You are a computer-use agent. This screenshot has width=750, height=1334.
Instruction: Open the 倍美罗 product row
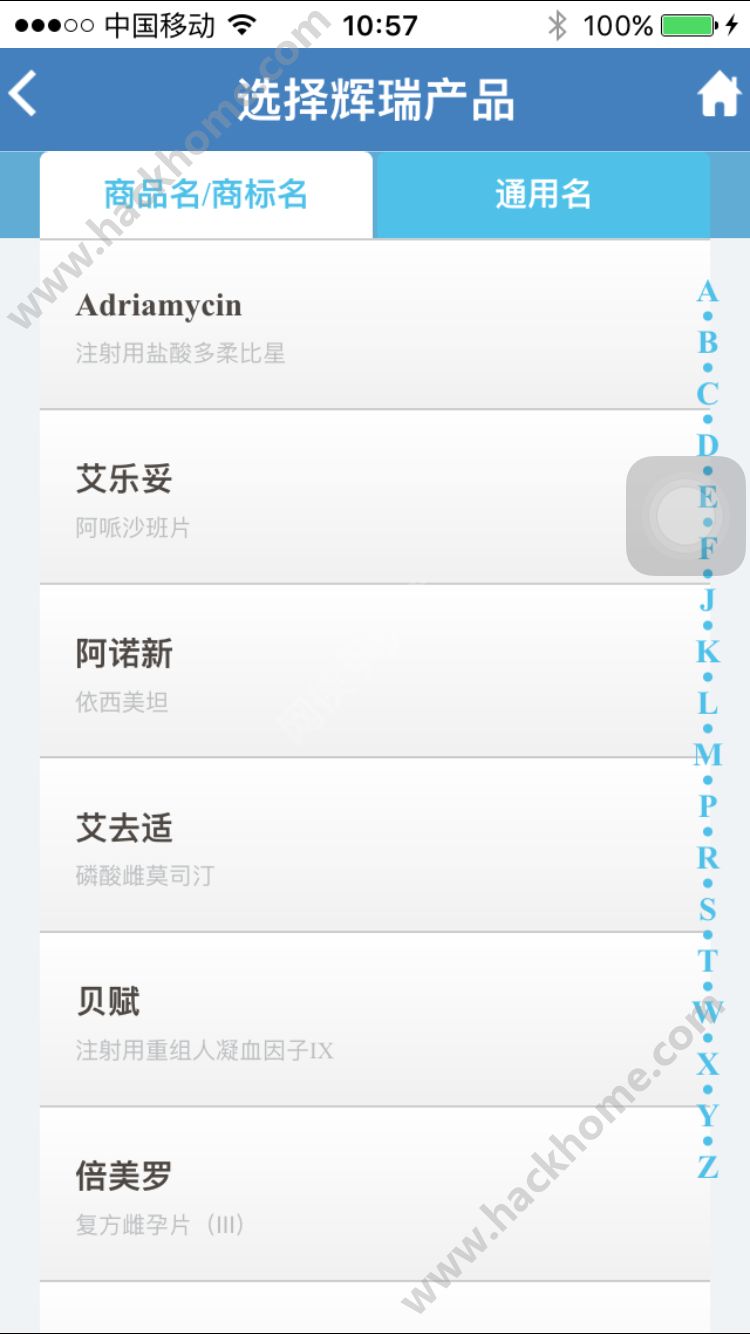tap(360, 1193)
